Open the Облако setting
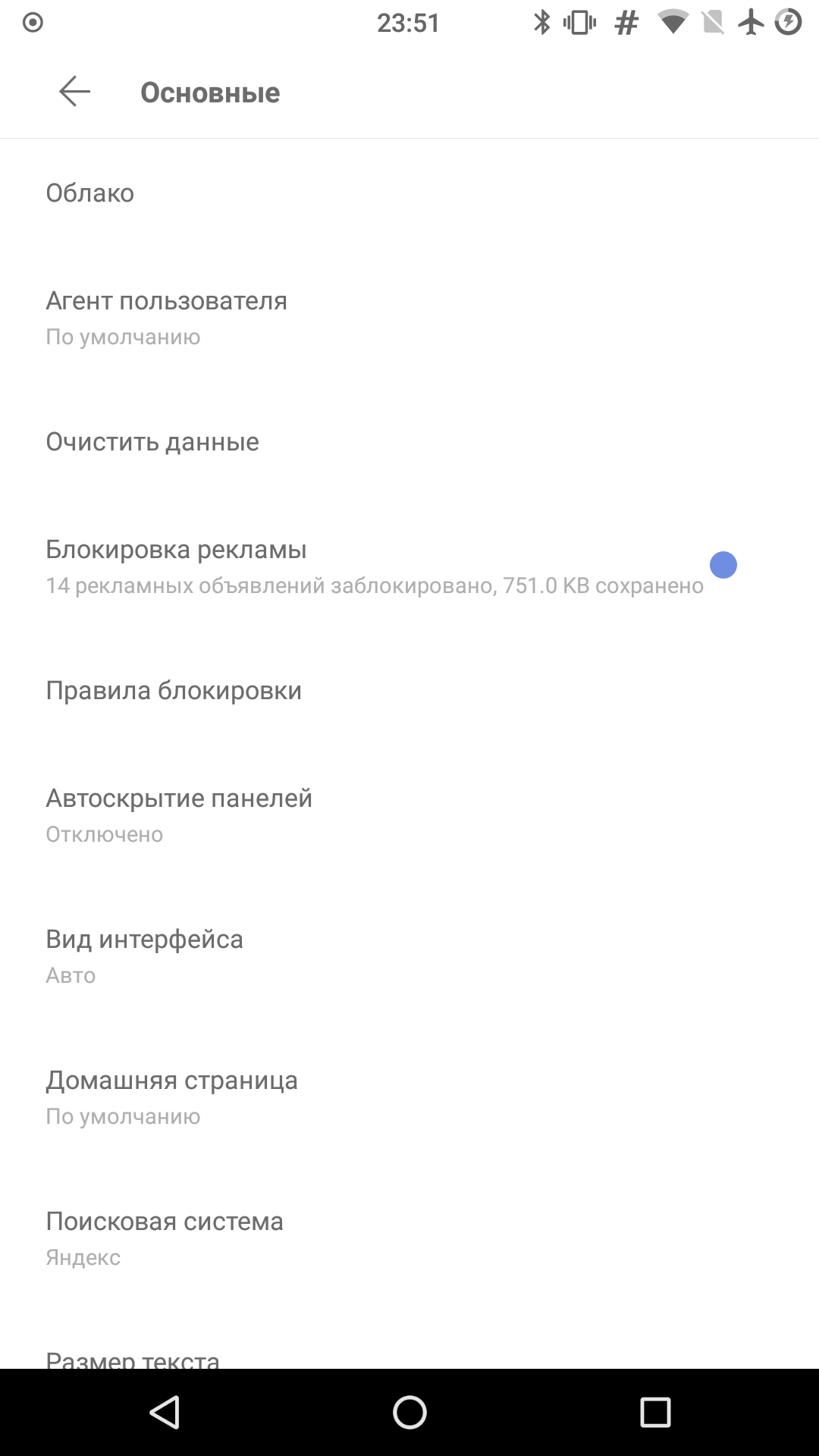Screen dimensions: 819x1456 point(409,193)
